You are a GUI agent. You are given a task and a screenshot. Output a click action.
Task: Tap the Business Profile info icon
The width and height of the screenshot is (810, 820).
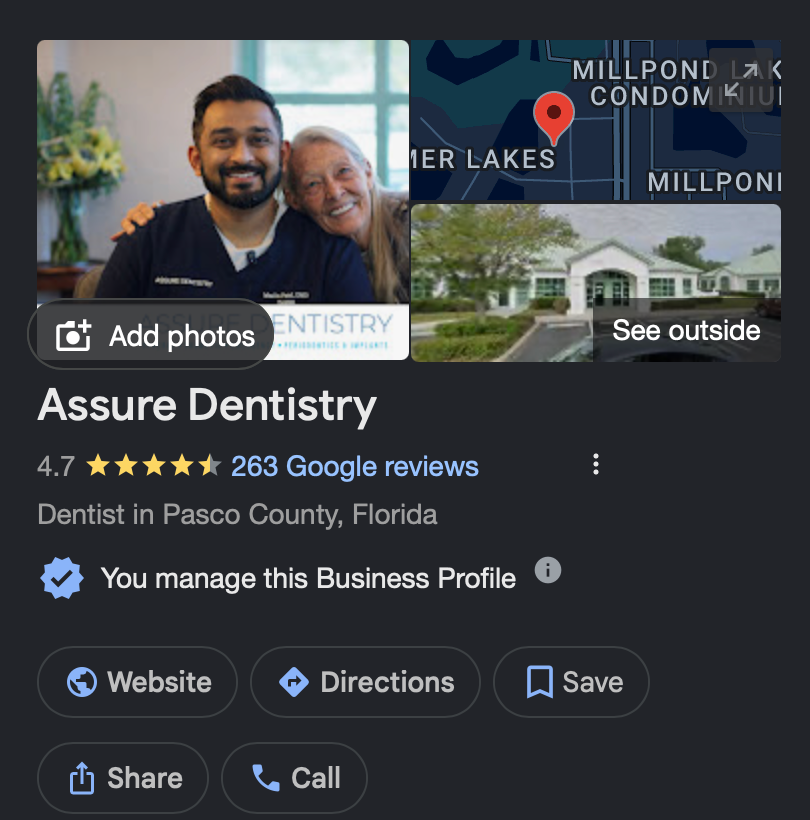click(x=547, y=570)
